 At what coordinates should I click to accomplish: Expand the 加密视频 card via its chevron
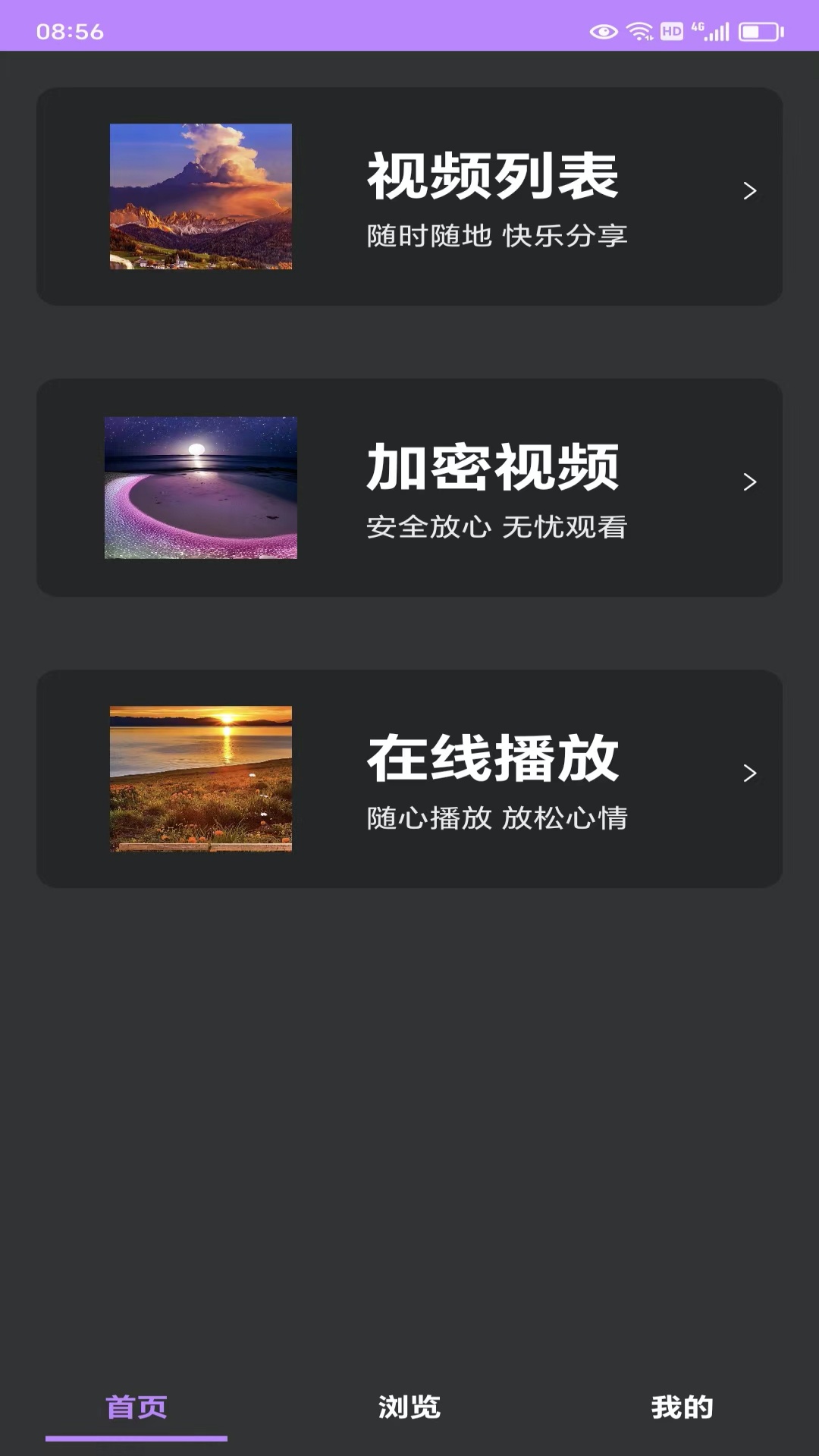pos(749,480)
